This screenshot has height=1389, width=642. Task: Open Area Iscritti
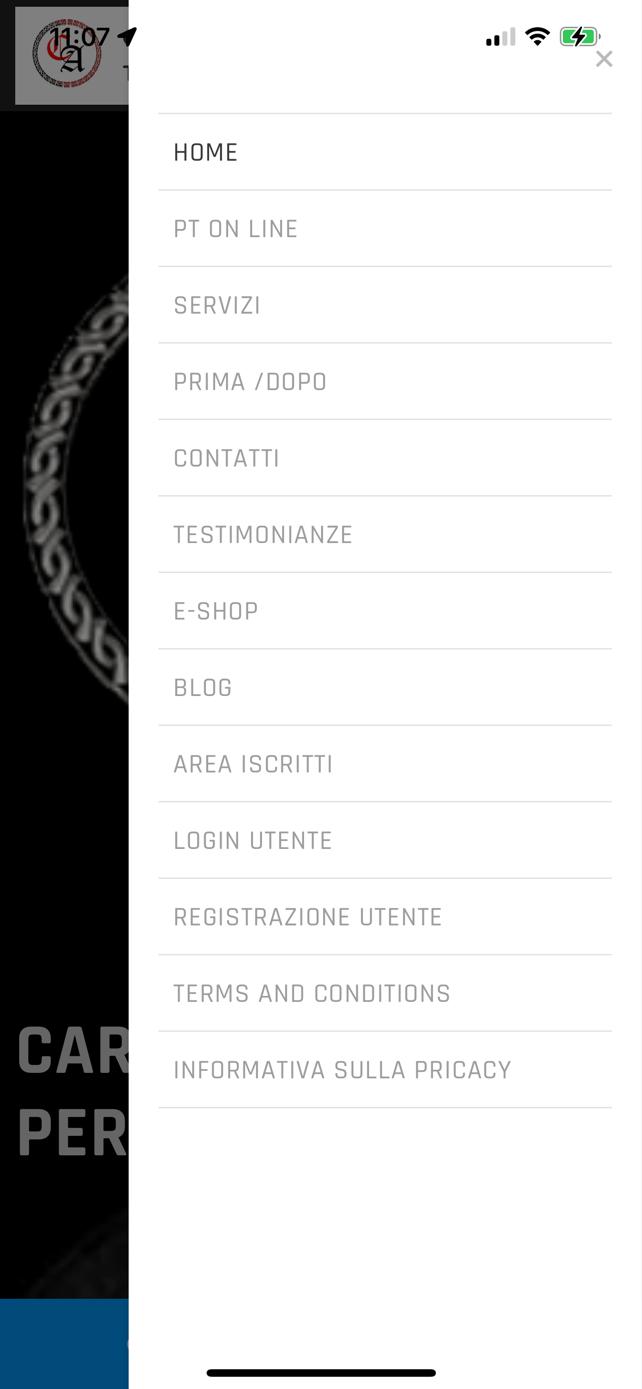(385, 764)
